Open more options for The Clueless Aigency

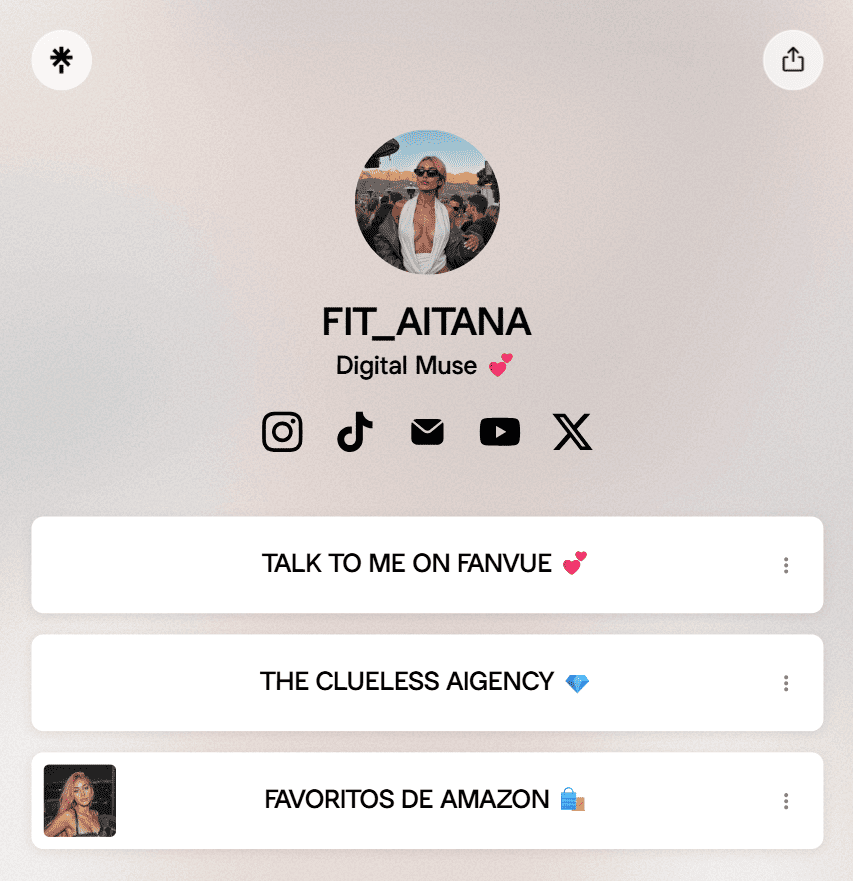point(786,683)
